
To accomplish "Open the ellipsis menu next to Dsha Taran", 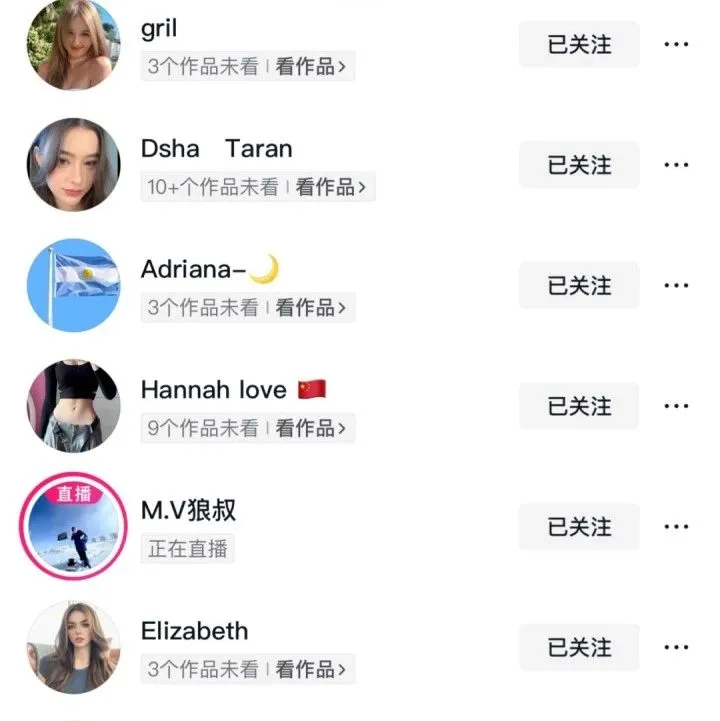I will pyautogui.click(x=677, y=165).
